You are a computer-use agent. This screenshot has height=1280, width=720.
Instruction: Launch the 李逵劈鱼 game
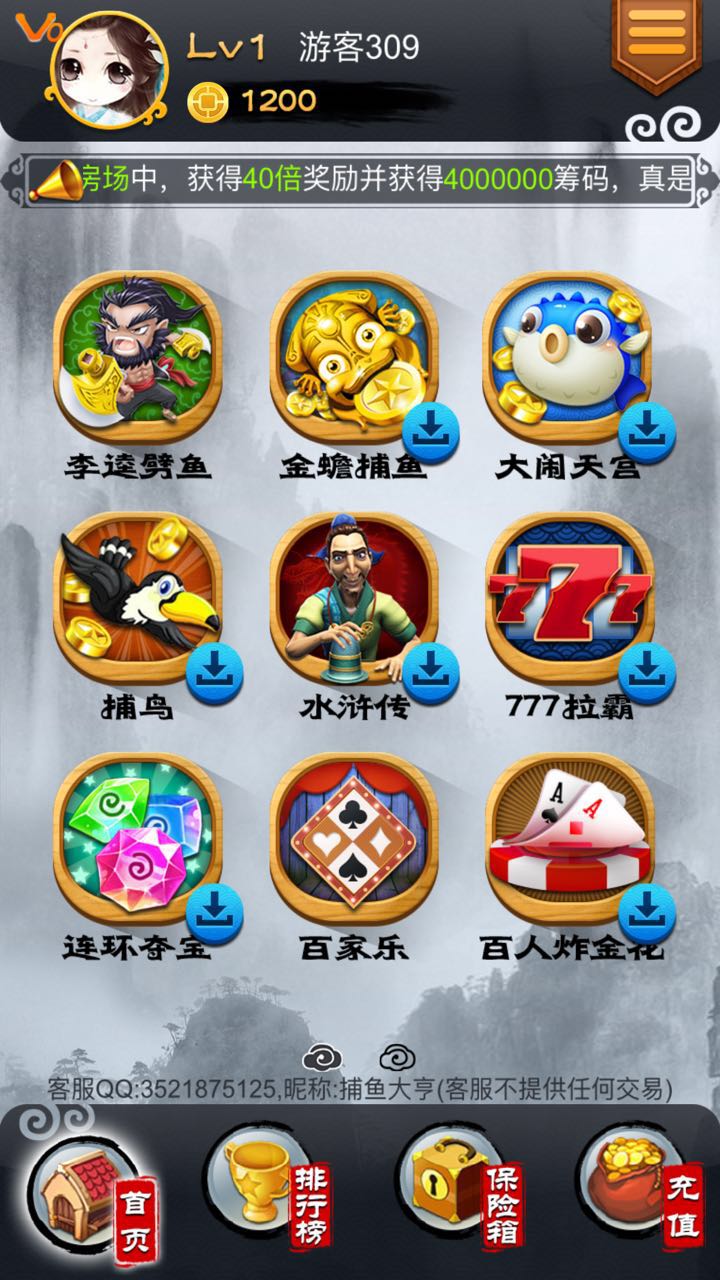click(137, 358)
